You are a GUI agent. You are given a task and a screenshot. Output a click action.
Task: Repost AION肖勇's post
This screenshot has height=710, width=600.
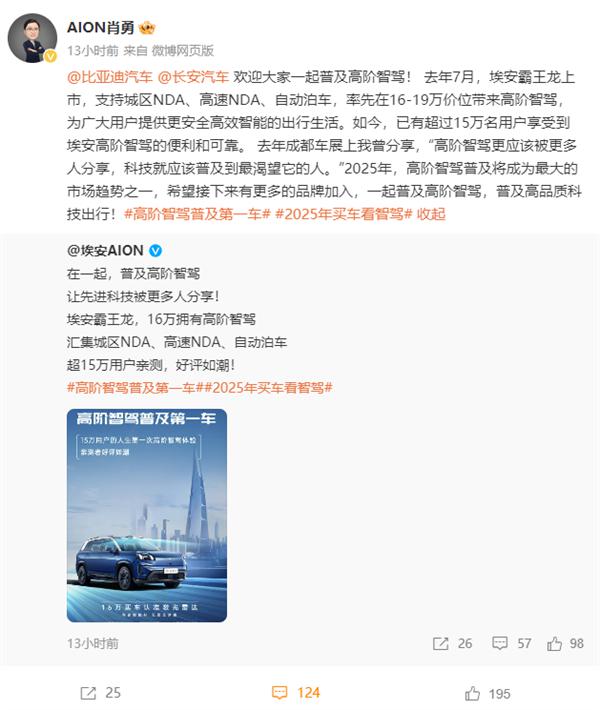(100, 692)
